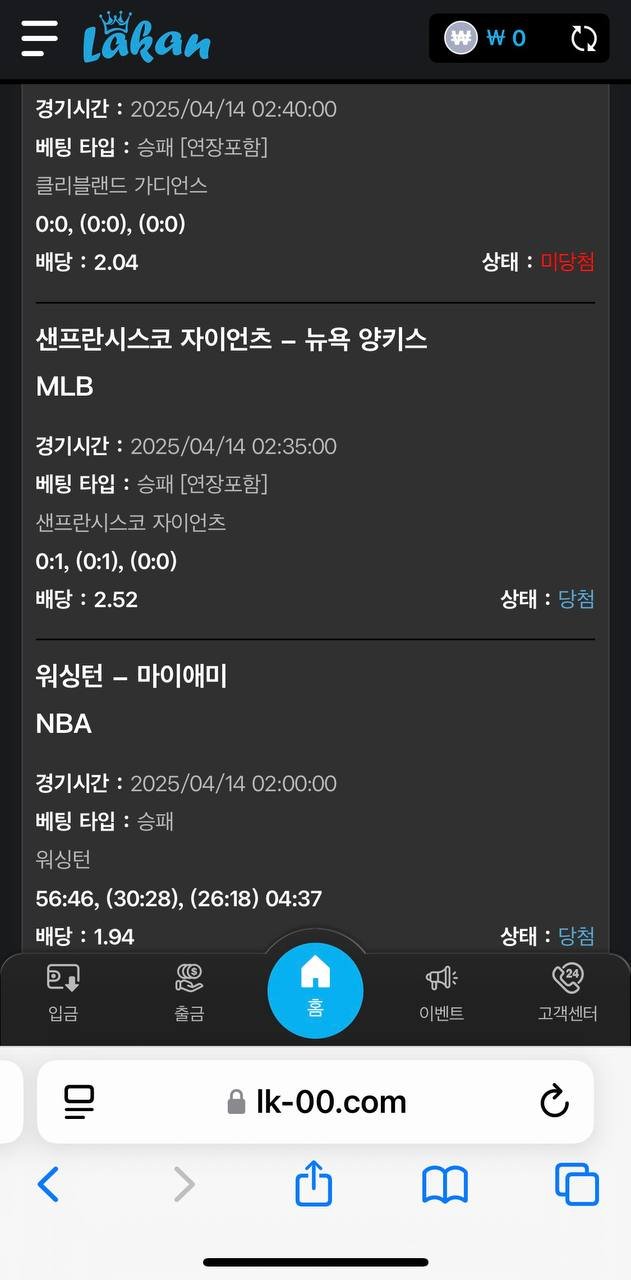Open Safari page format options
This screenshot has height=1280, width=631.
click(x=79, y=1102)
